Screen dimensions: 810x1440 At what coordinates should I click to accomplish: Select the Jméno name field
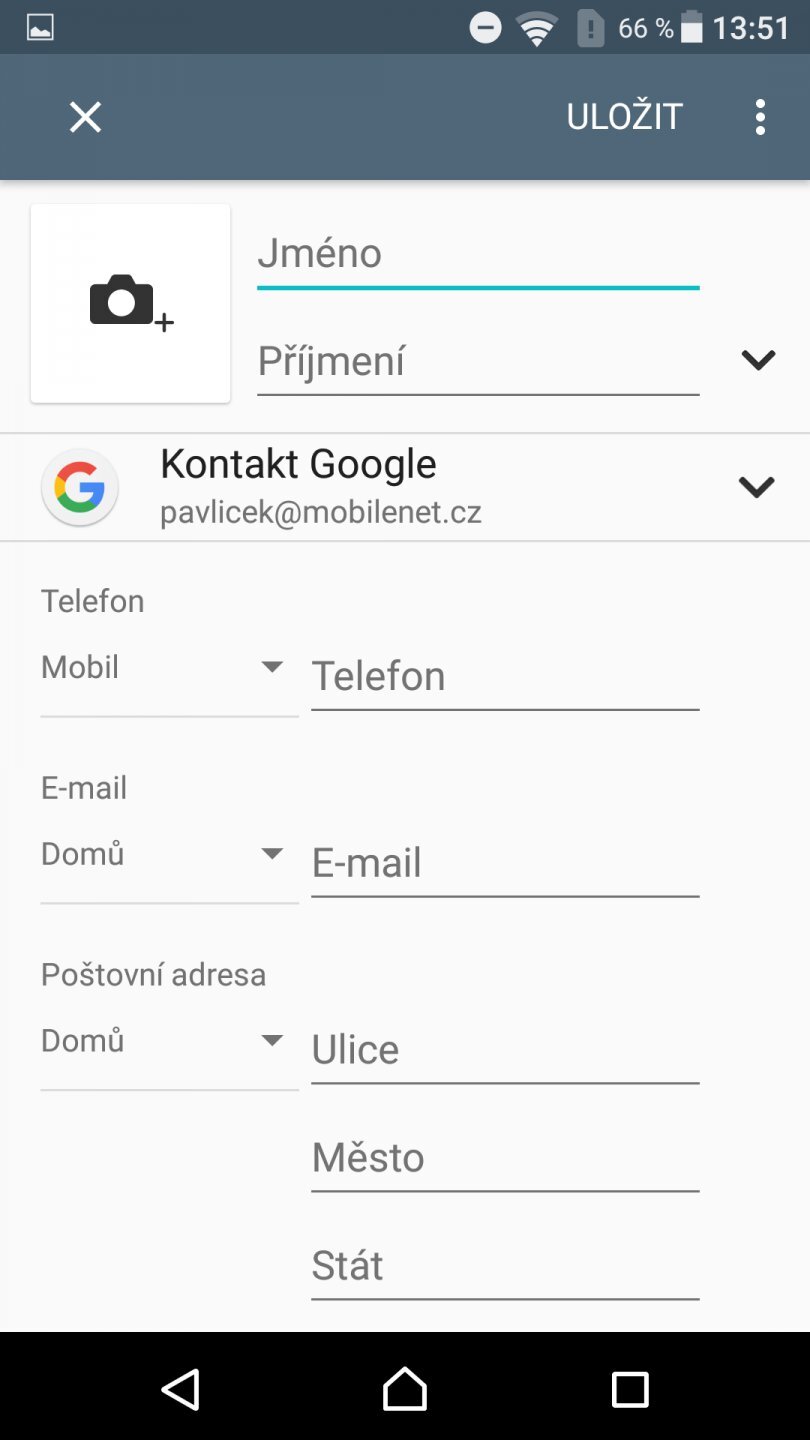click(x=477, y=253)
